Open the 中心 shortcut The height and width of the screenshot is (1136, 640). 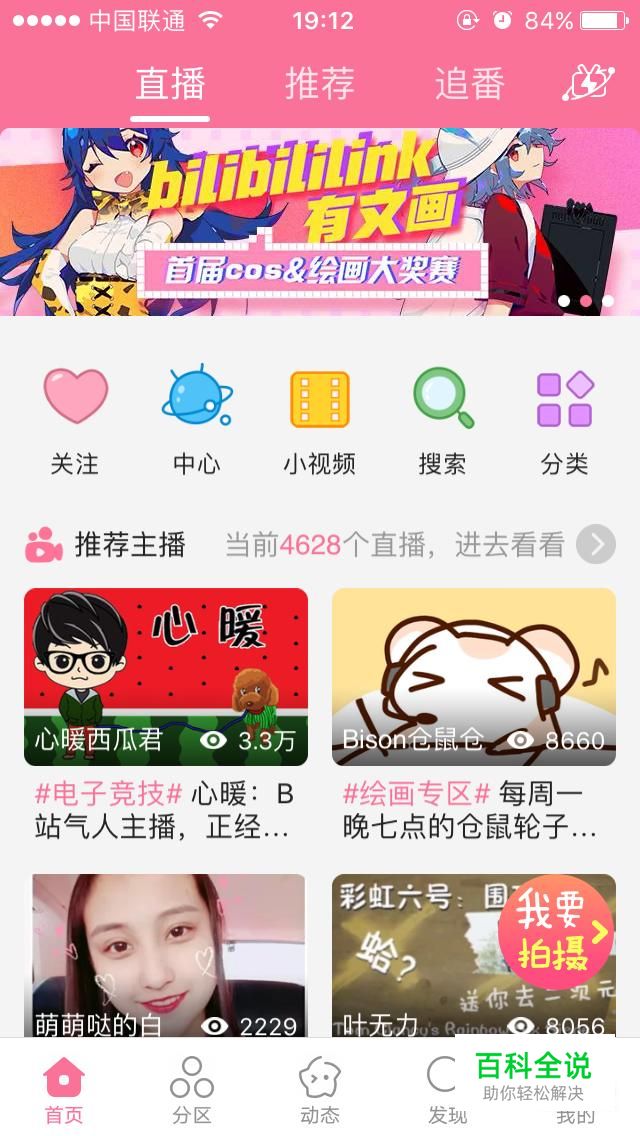197,420
